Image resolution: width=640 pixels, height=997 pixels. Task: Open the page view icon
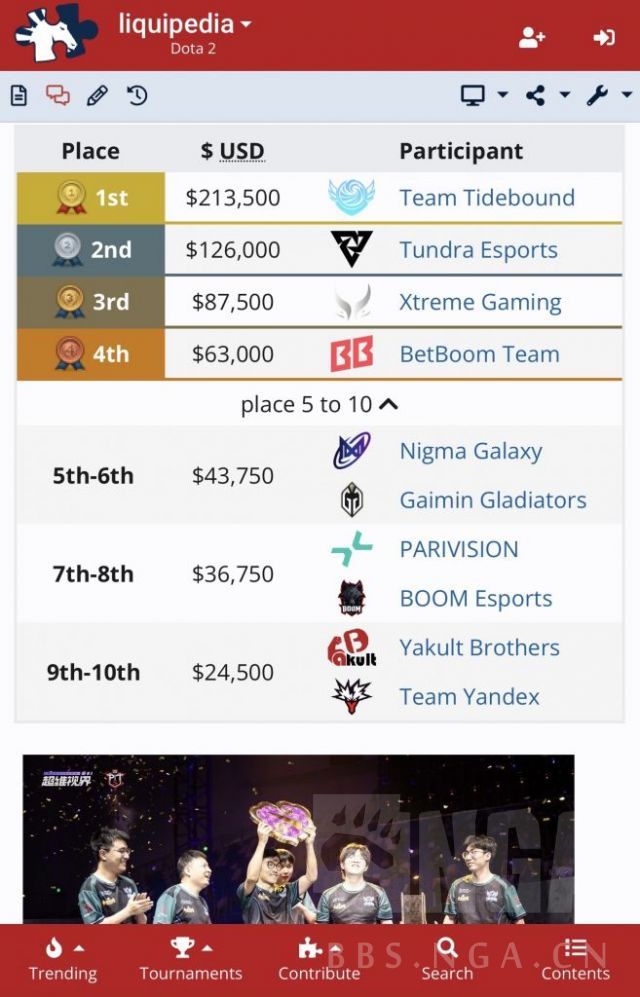pos(19,96)
